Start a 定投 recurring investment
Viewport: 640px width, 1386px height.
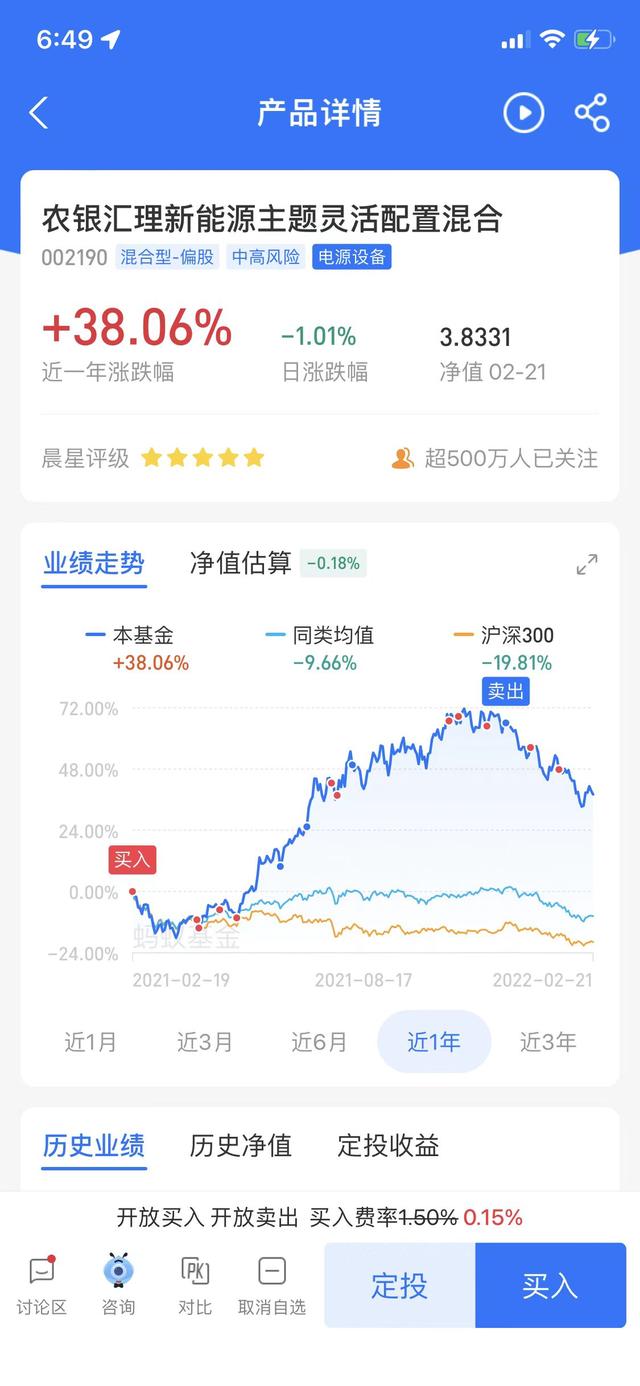400,1285
